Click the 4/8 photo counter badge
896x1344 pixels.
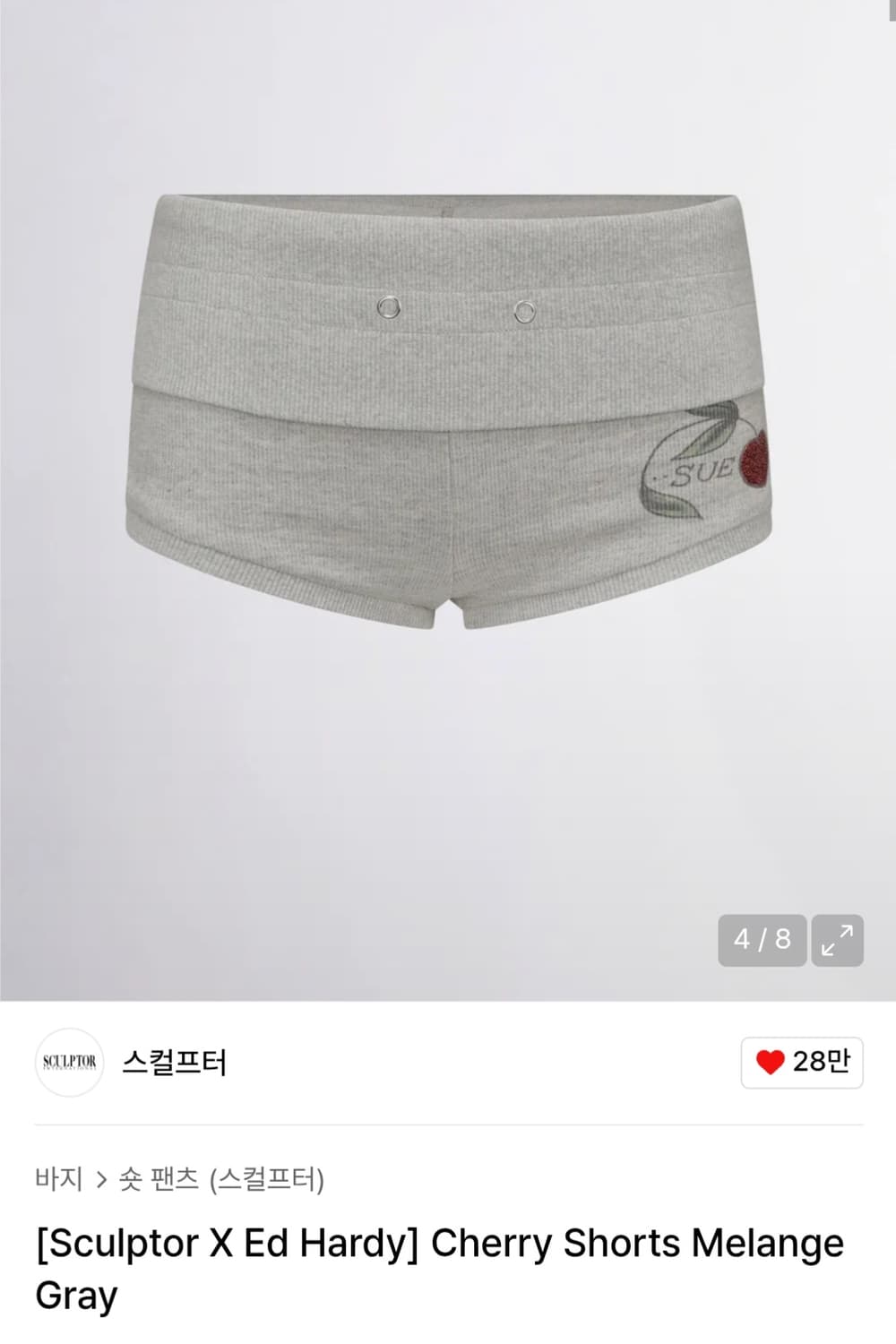(x=762, y=937)
